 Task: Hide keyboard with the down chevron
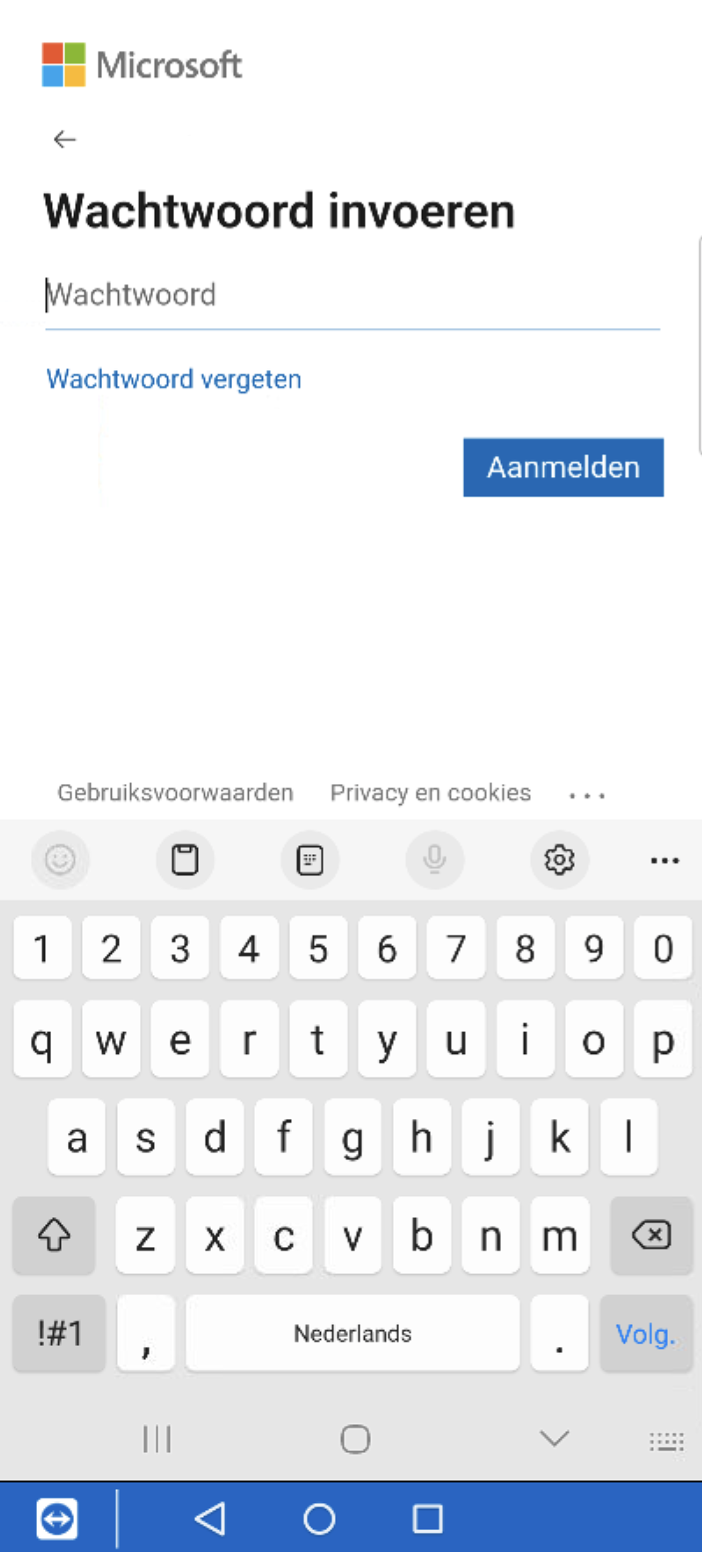point(553,1439)
